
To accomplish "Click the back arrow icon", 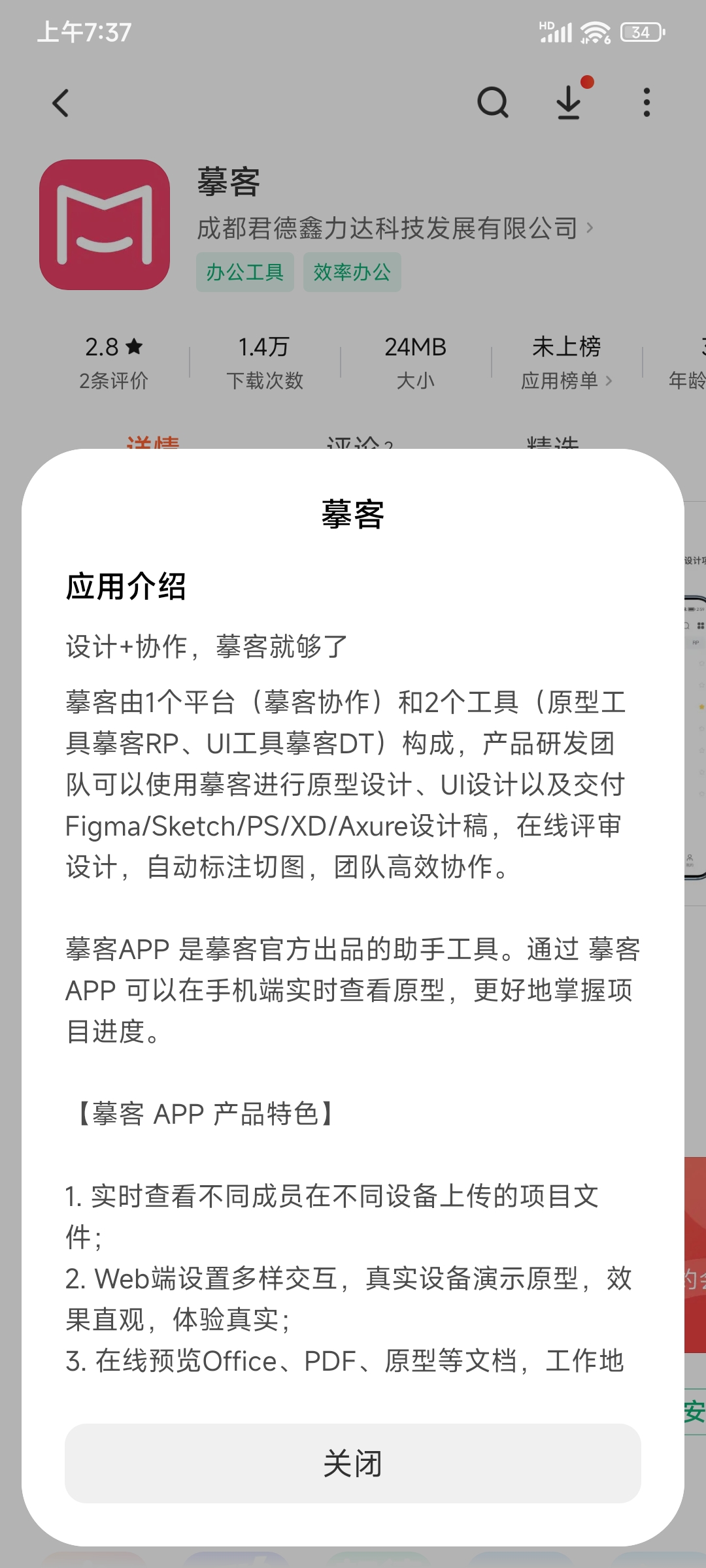I will (60, 103).
